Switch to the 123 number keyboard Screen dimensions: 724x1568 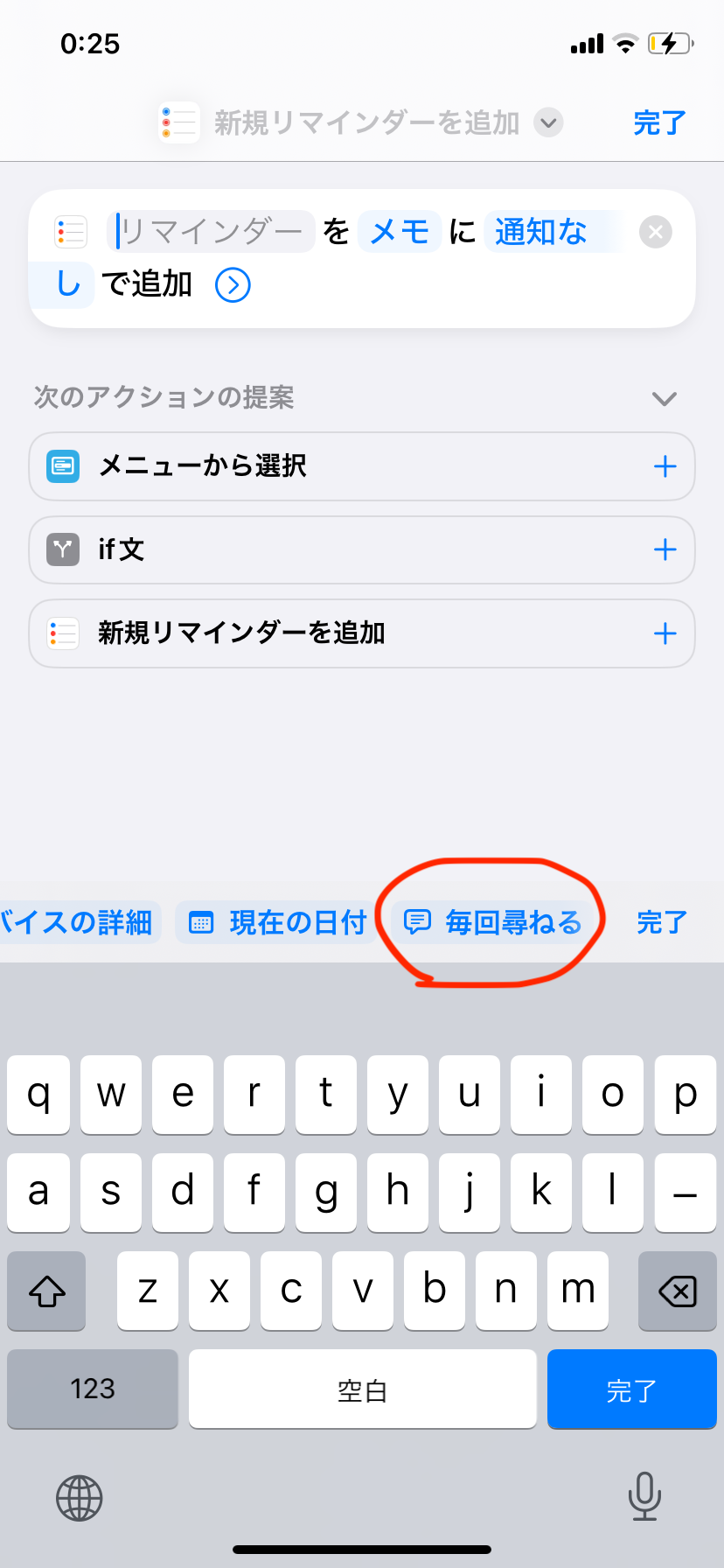(x=93, y=1389)
